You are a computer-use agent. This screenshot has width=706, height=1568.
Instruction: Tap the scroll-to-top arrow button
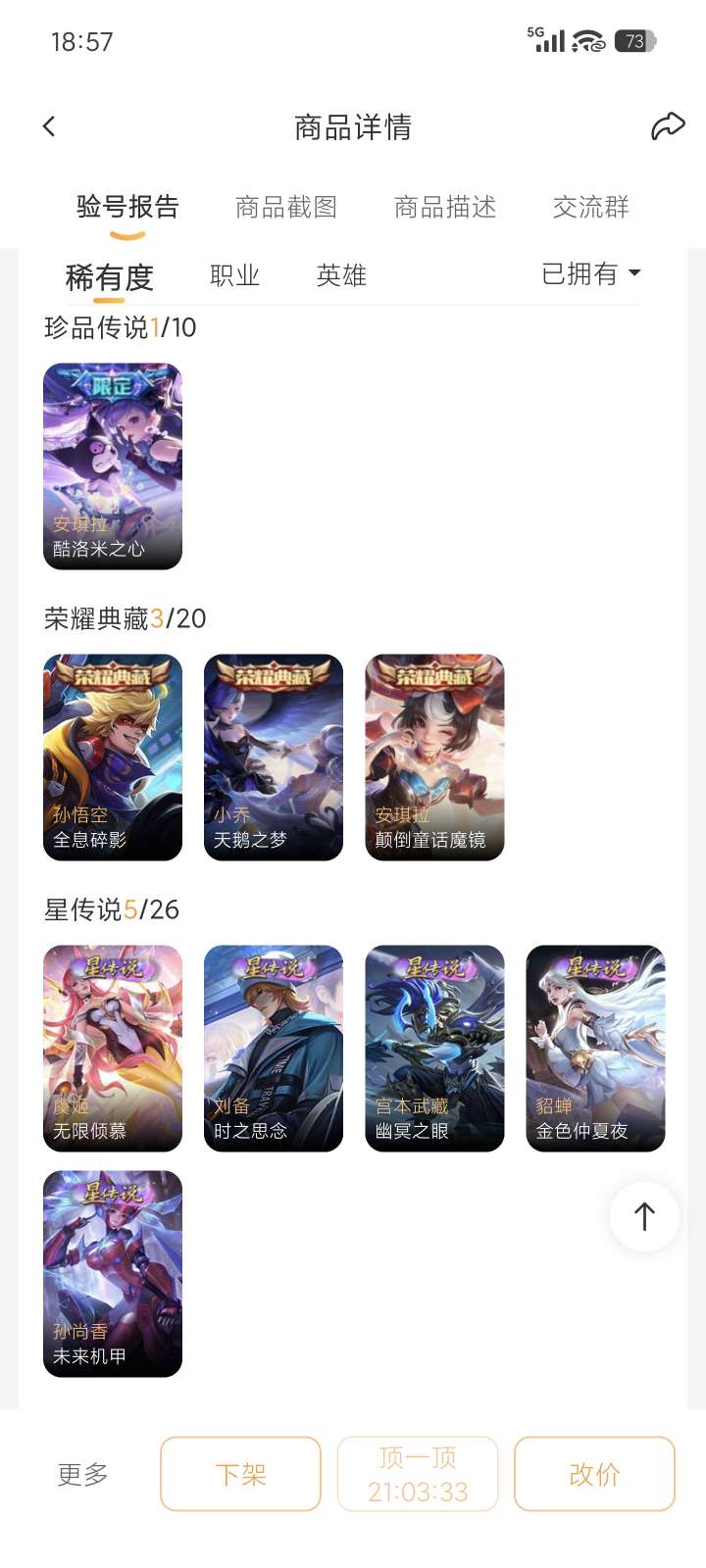[644, 1216]
